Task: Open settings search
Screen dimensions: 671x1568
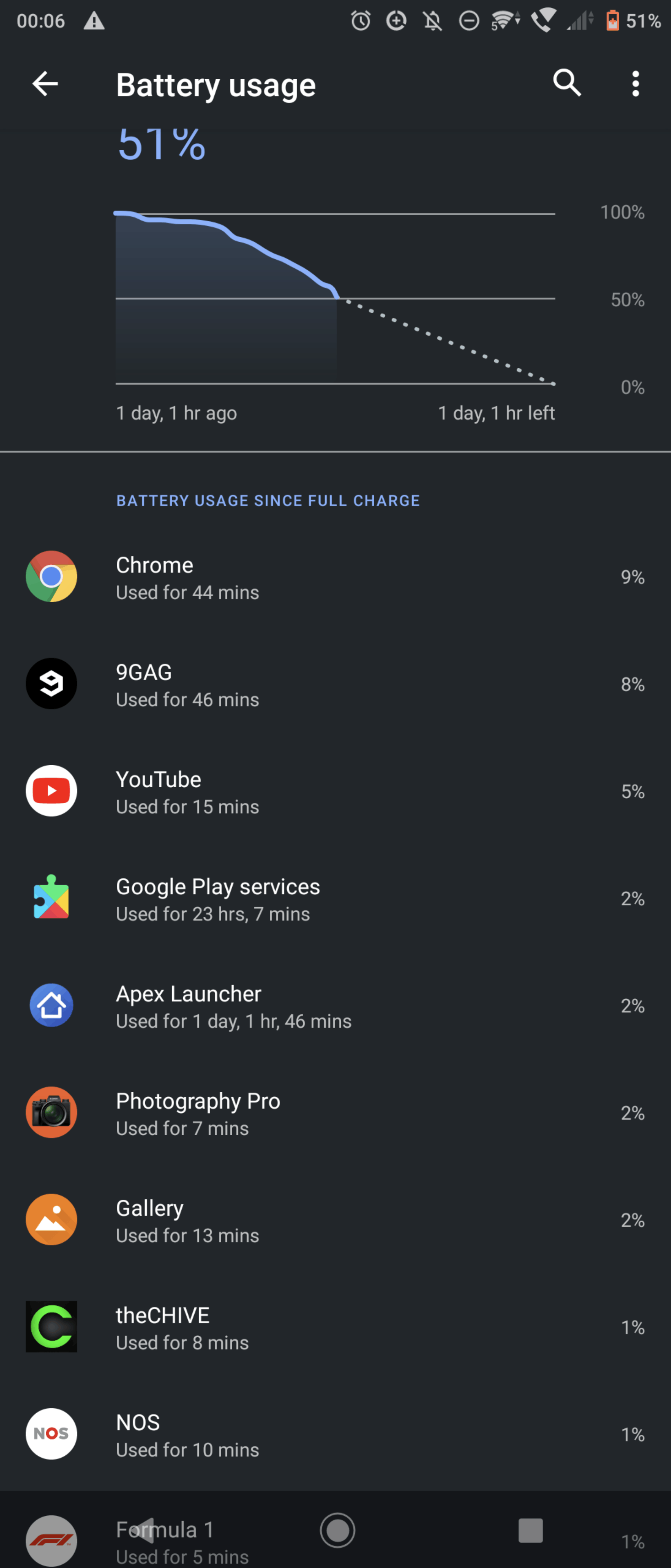Action: point(567,83)
